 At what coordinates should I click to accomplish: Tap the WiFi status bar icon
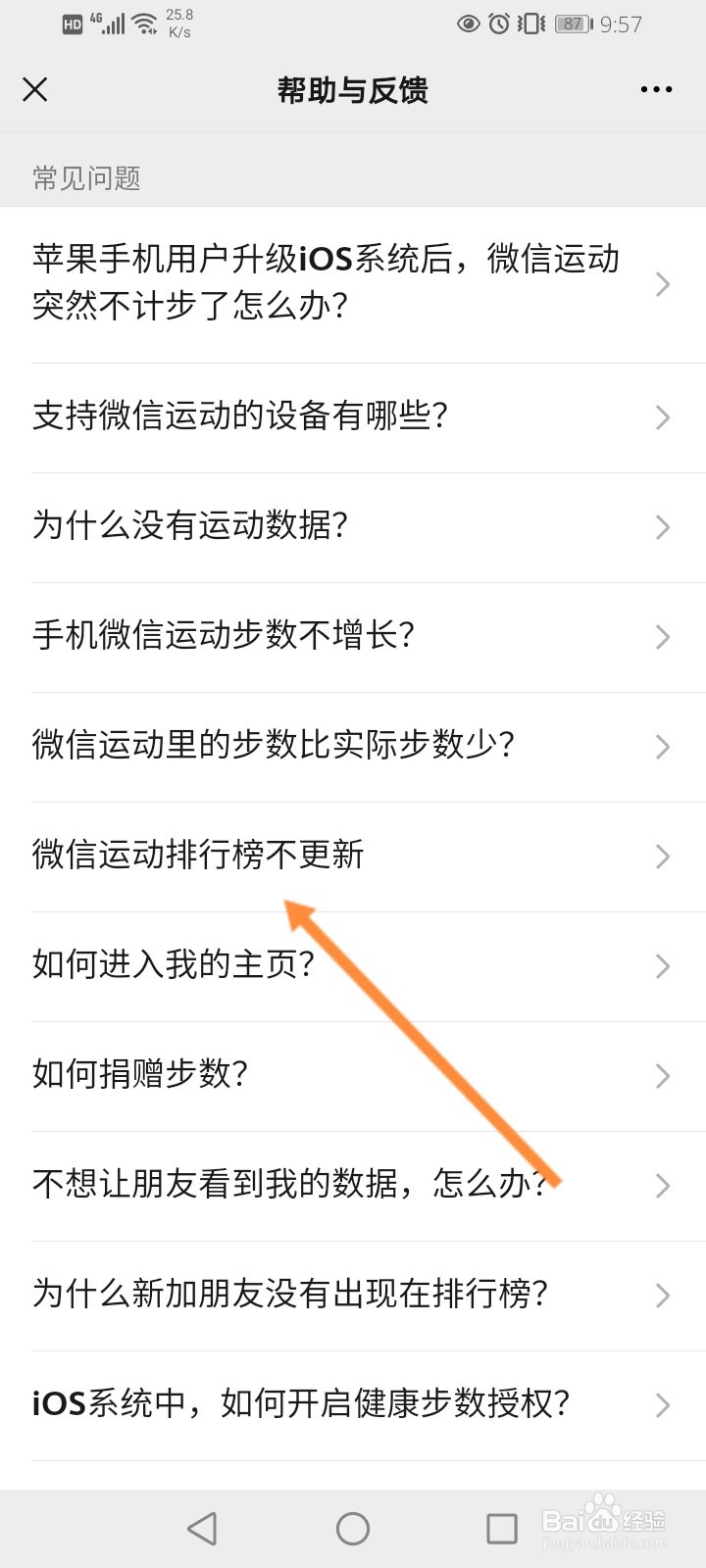(145, 22)
